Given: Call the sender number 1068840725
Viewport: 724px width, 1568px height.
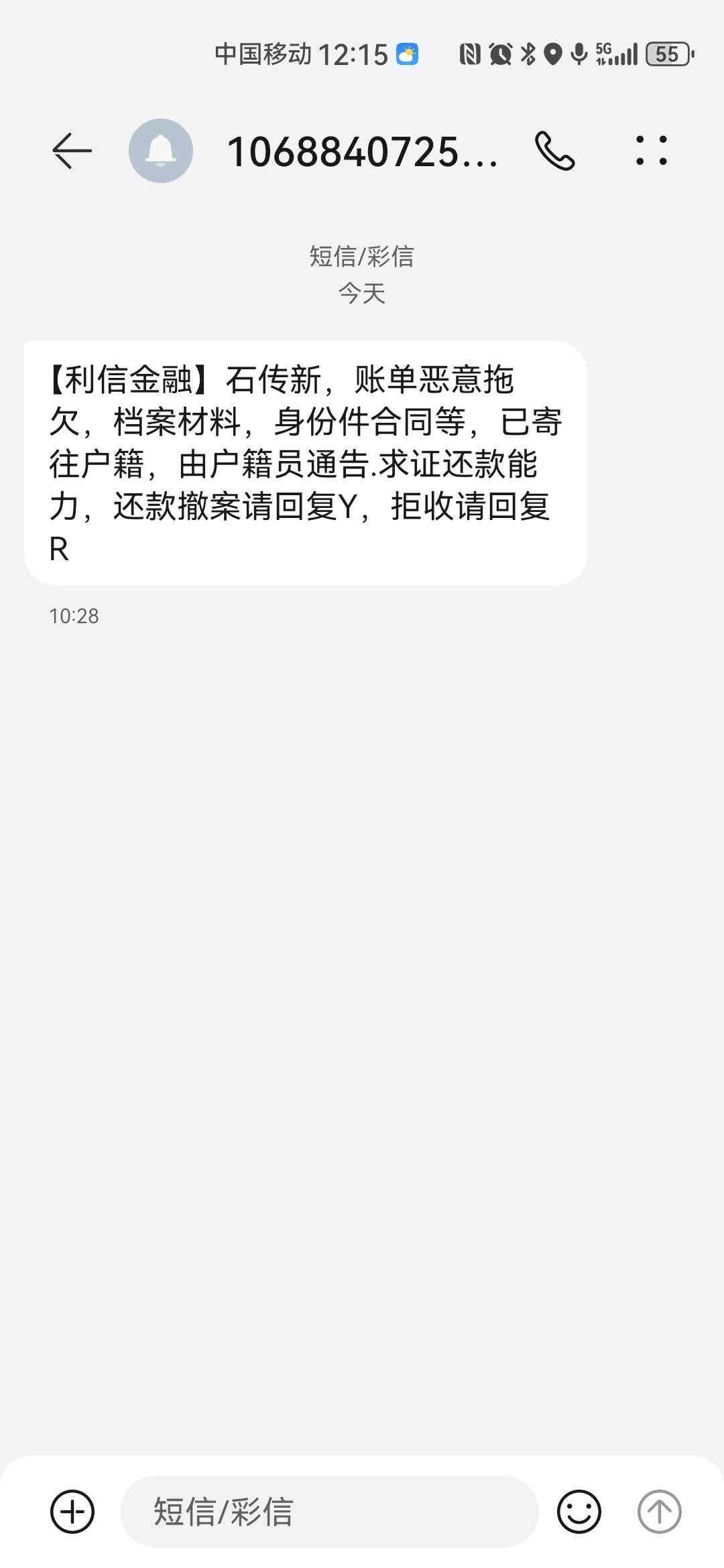Looking at the screenshot, I should pyautogui.click(x=555, y=151).
